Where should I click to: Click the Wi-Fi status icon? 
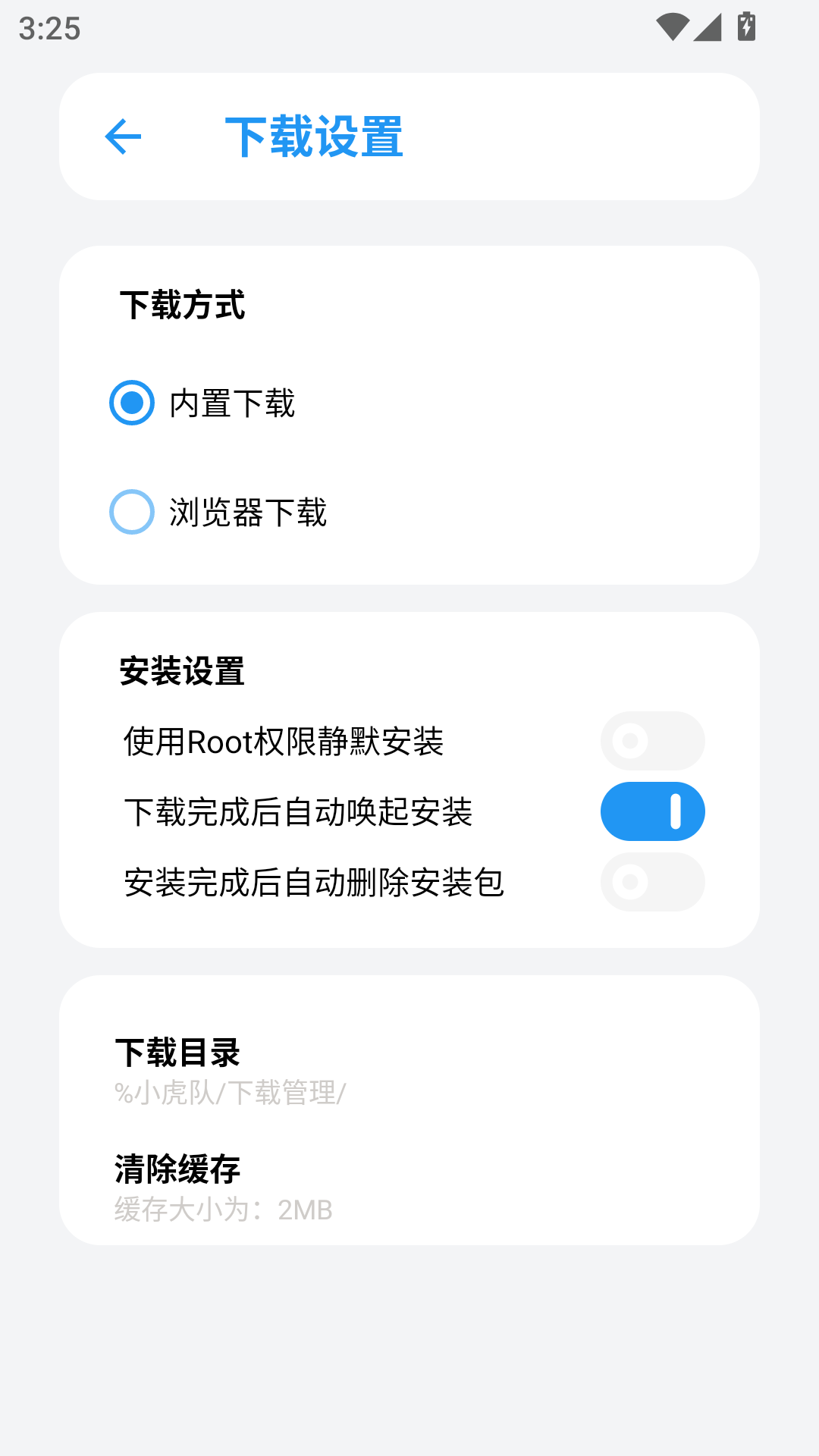pos(674,25)
